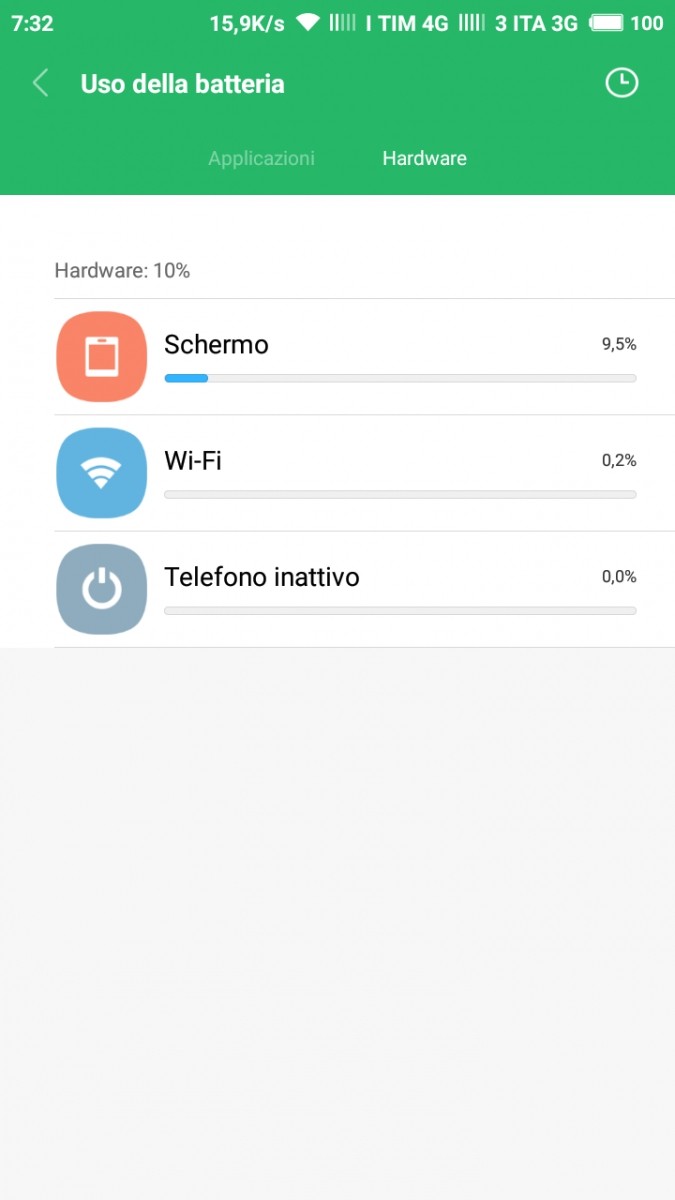View Telefono inattivo usage details
675x1200 pixels.
(x=364, y=589)
